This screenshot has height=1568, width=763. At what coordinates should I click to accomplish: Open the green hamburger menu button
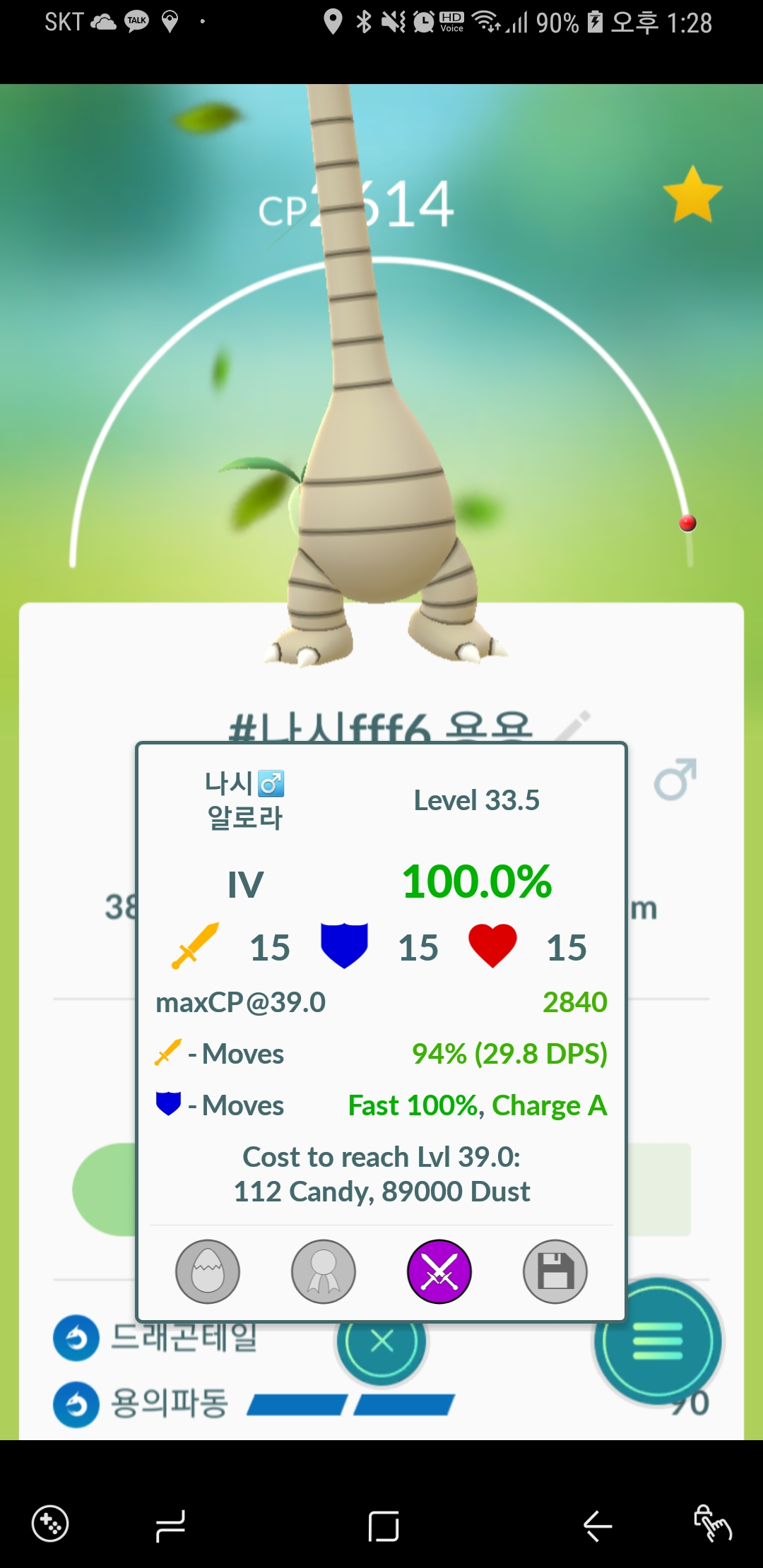pyautogui.click(x=657, y=1341)
